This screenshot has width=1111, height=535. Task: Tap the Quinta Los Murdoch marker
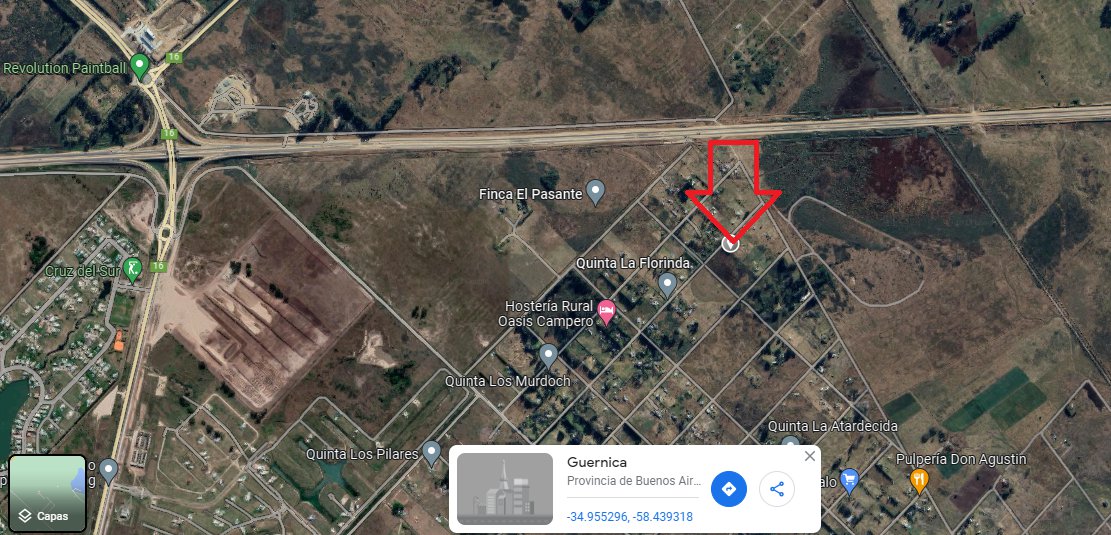(548, 355)
